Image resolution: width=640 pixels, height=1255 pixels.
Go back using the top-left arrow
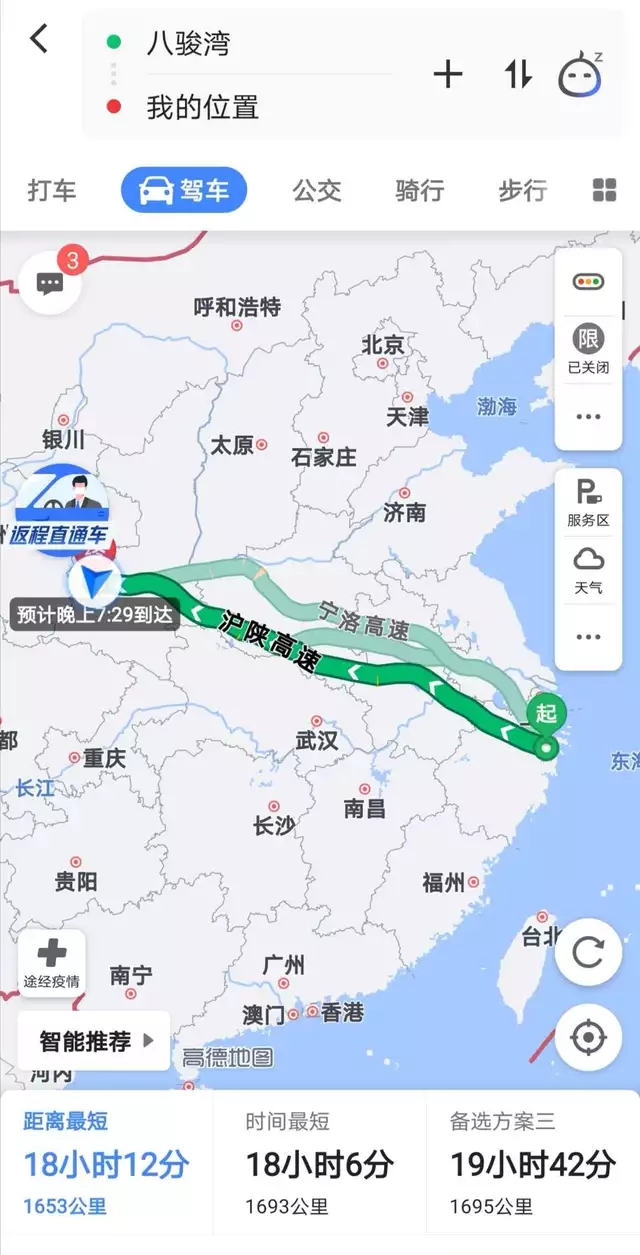coord(38,40)
